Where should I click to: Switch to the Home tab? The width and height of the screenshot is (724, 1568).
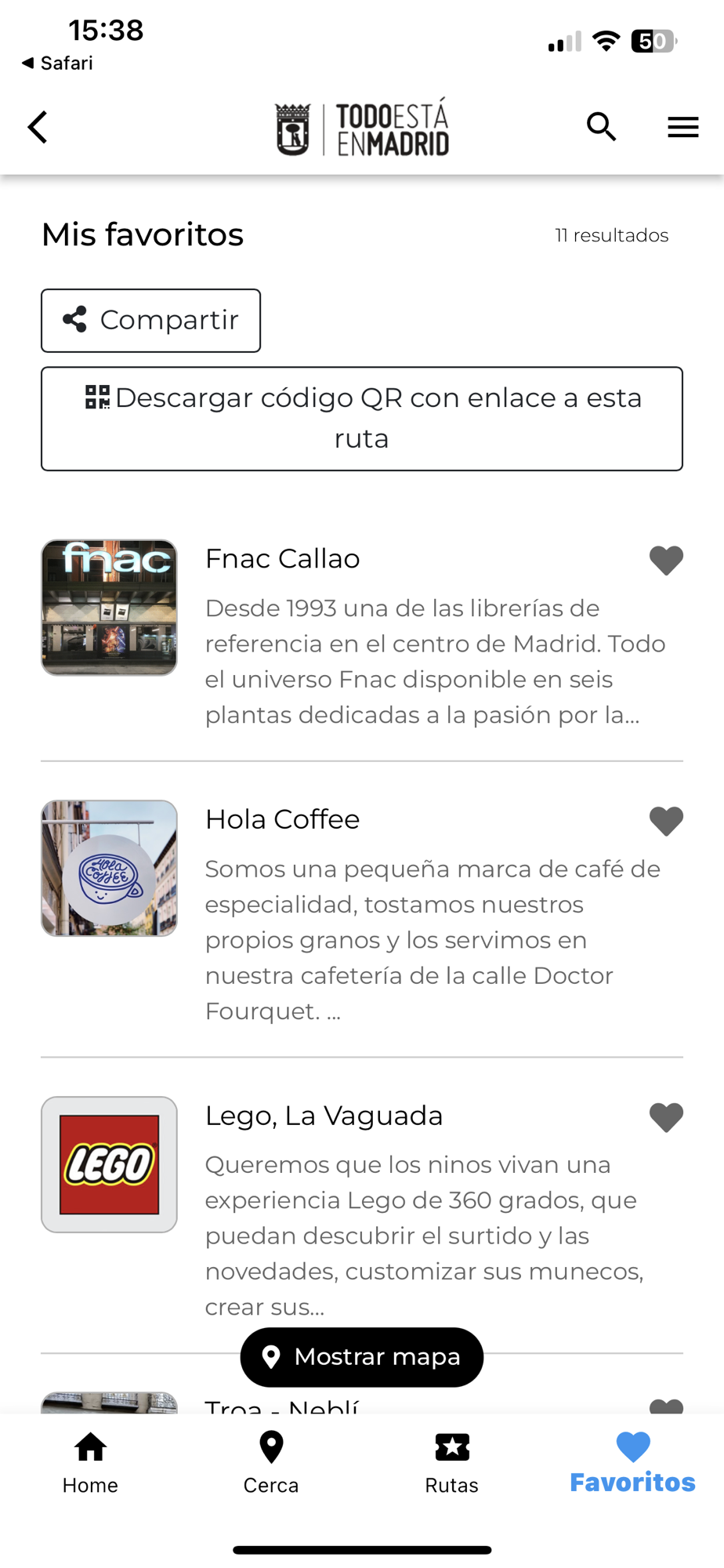click(90, 1462)
